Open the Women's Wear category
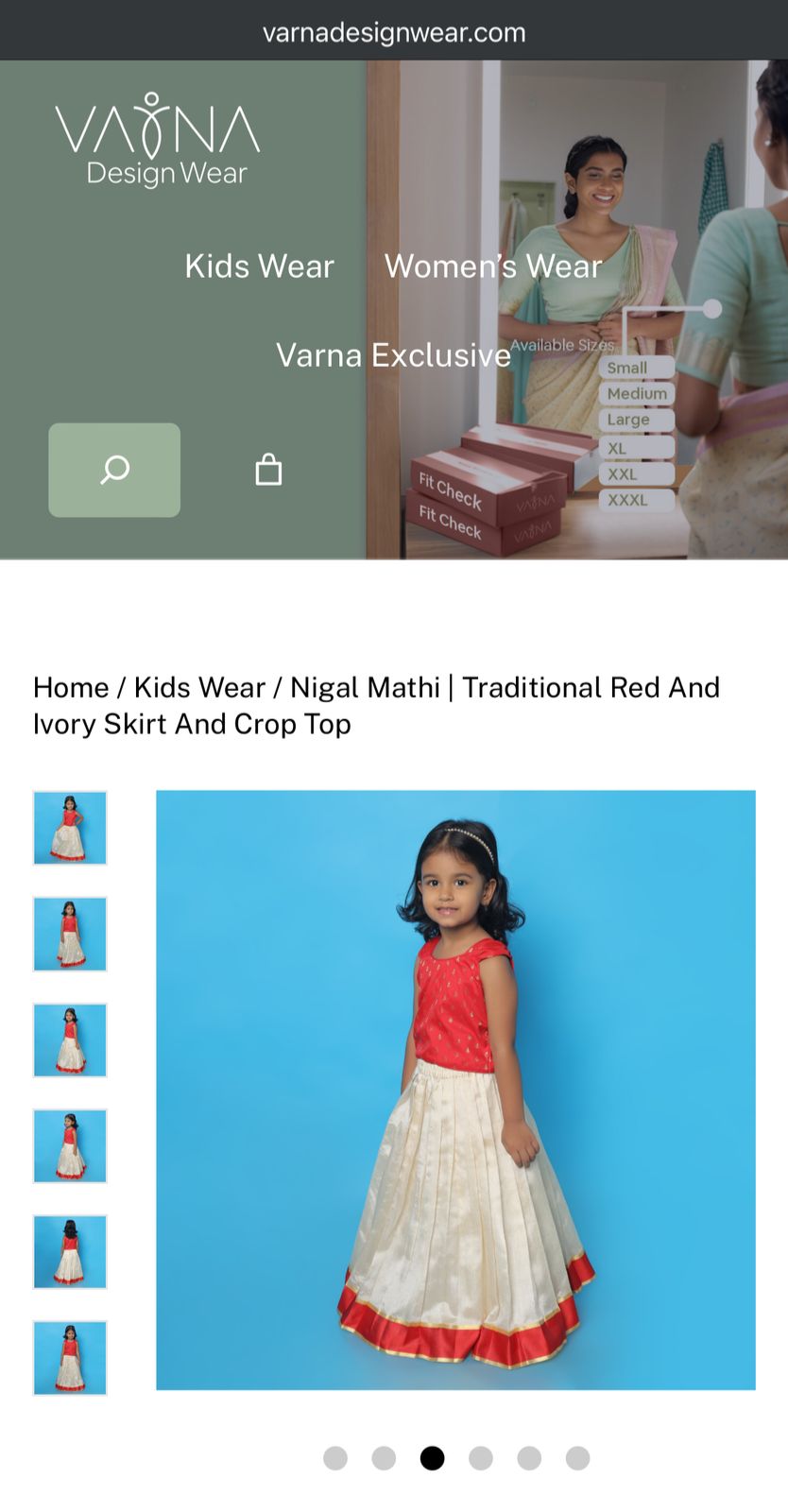Viewport: 788px width, 1512px height. [492, 266]
